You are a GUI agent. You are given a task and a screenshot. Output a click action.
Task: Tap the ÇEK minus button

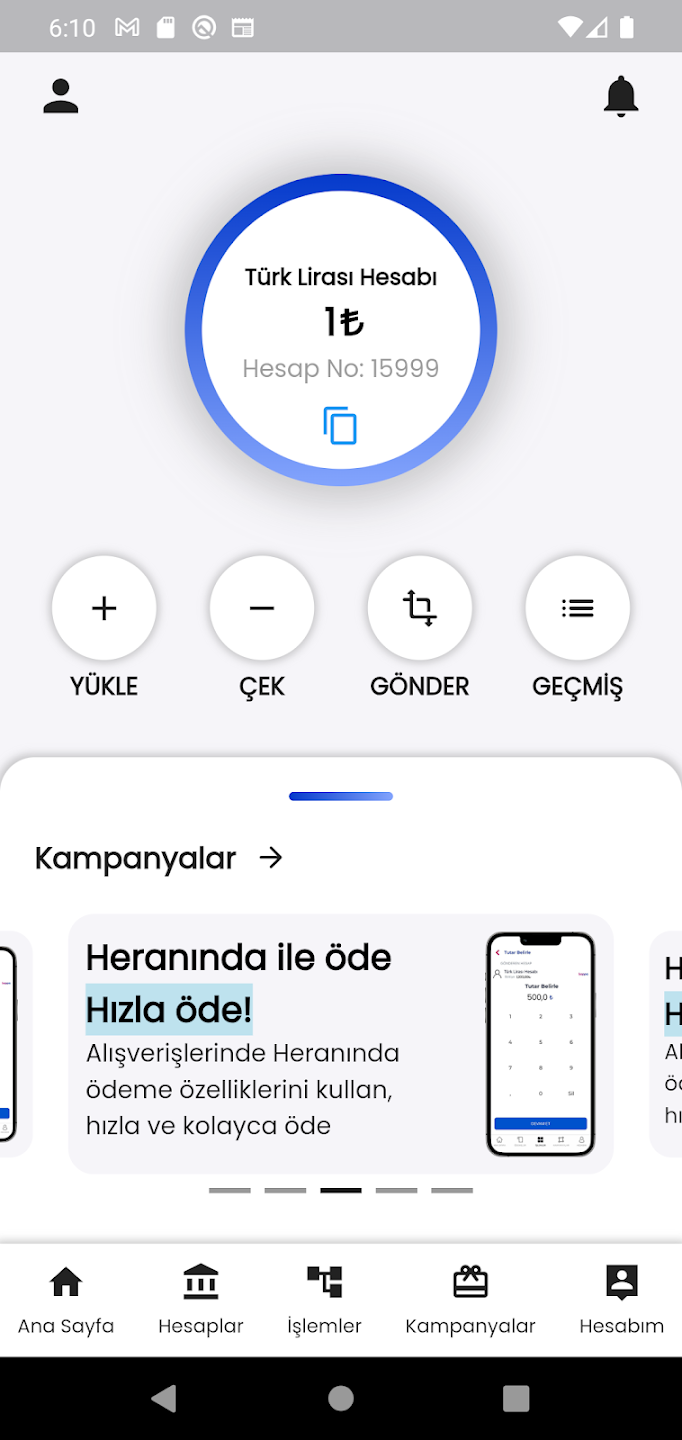(x=262, y=608)
